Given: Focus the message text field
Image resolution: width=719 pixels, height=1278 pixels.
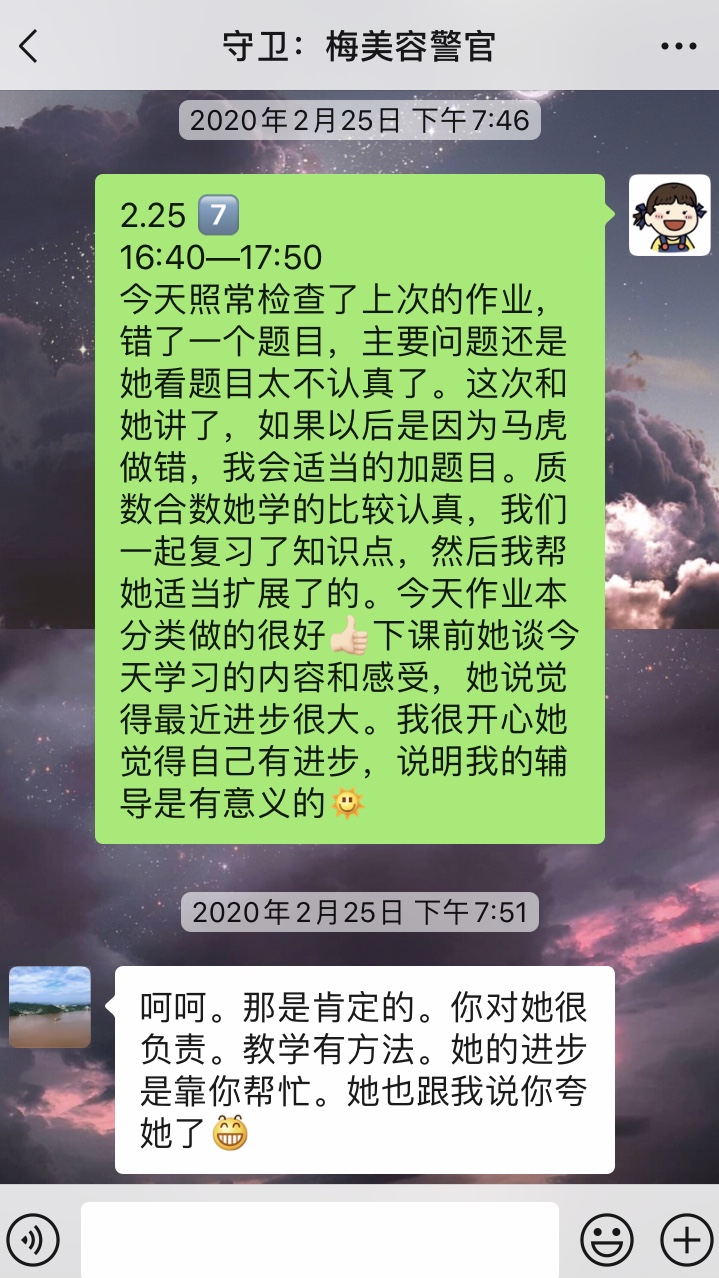Looking at the screenshot, I should [x=320, y=1241].
